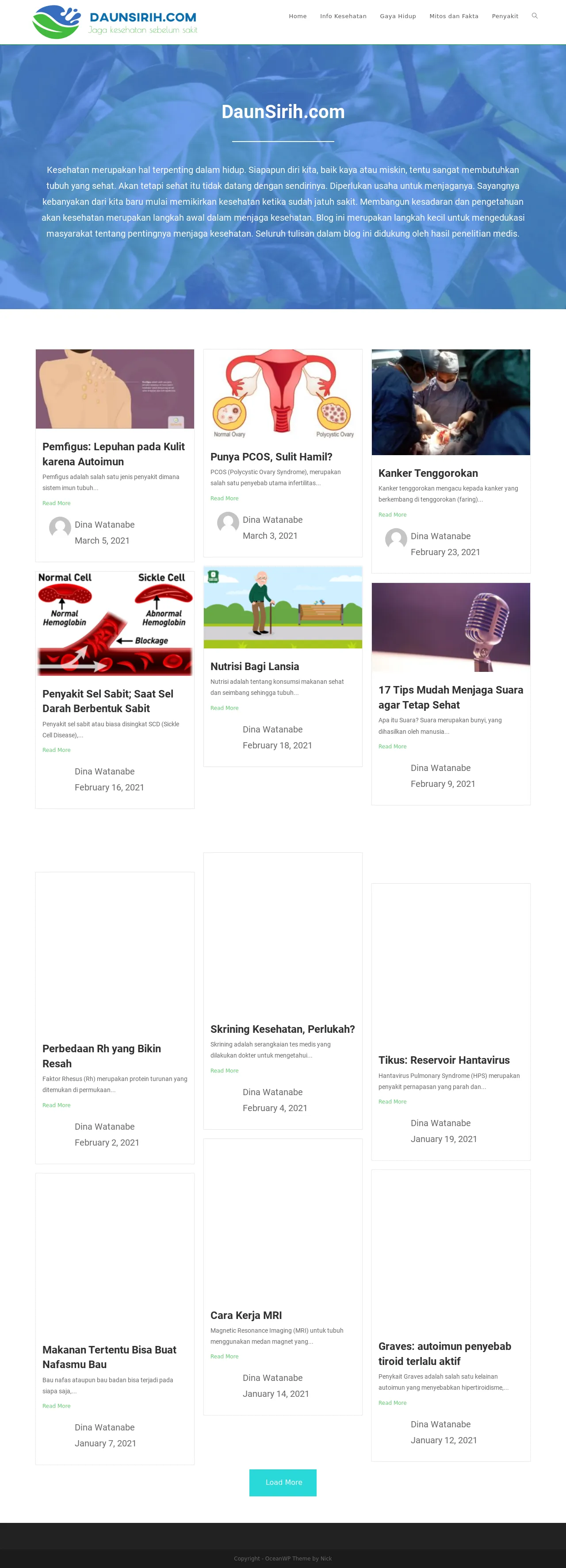This screenshot has height=1568, width=566.
Task: Open the article Punya PCOS, Sulit Hamil?
Action: pyautogui.click(x=272, y=456)
